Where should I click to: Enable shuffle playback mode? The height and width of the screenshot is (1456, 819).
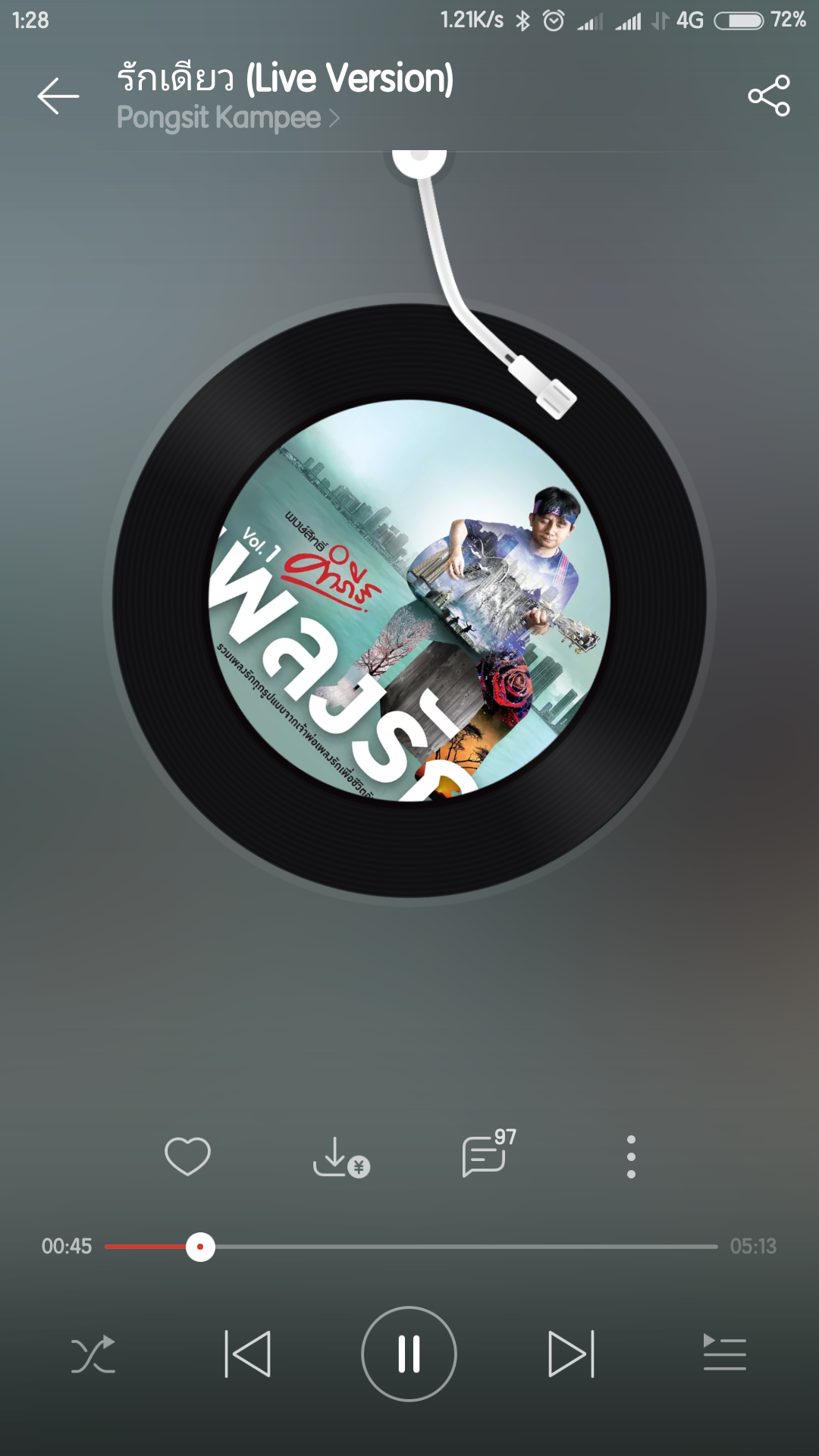[94, 1354]
